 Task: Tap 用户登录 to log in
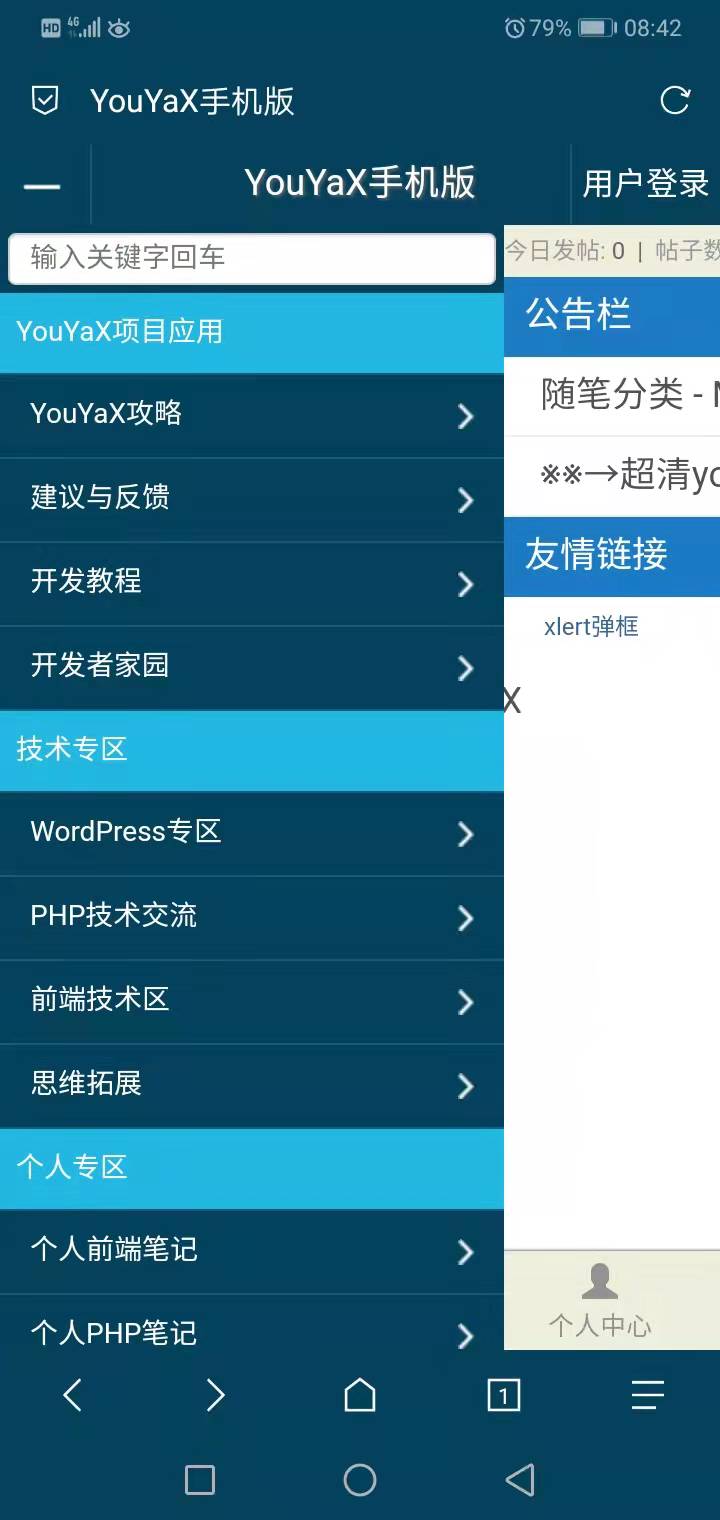pyautogui.click(x=646, y=184)
